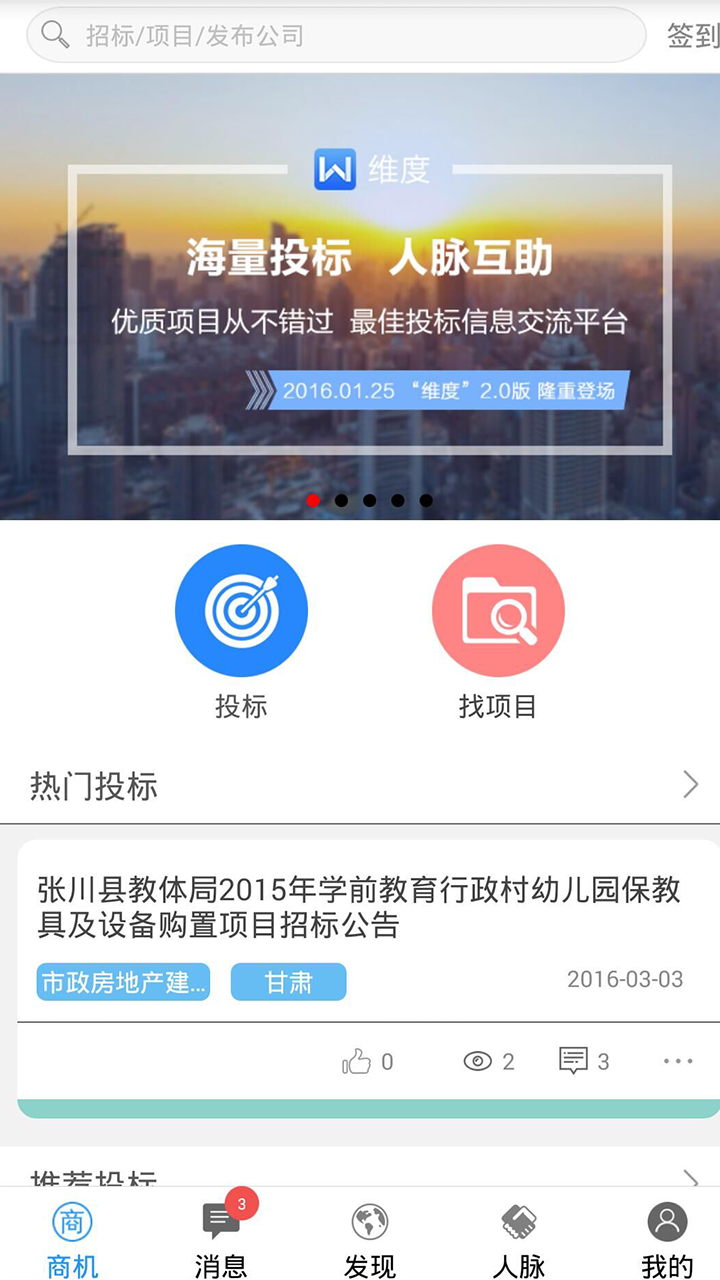Expand the 热门投标 section chevron
This screenshot has width=720, height=1280.
[x=690, y=785]
